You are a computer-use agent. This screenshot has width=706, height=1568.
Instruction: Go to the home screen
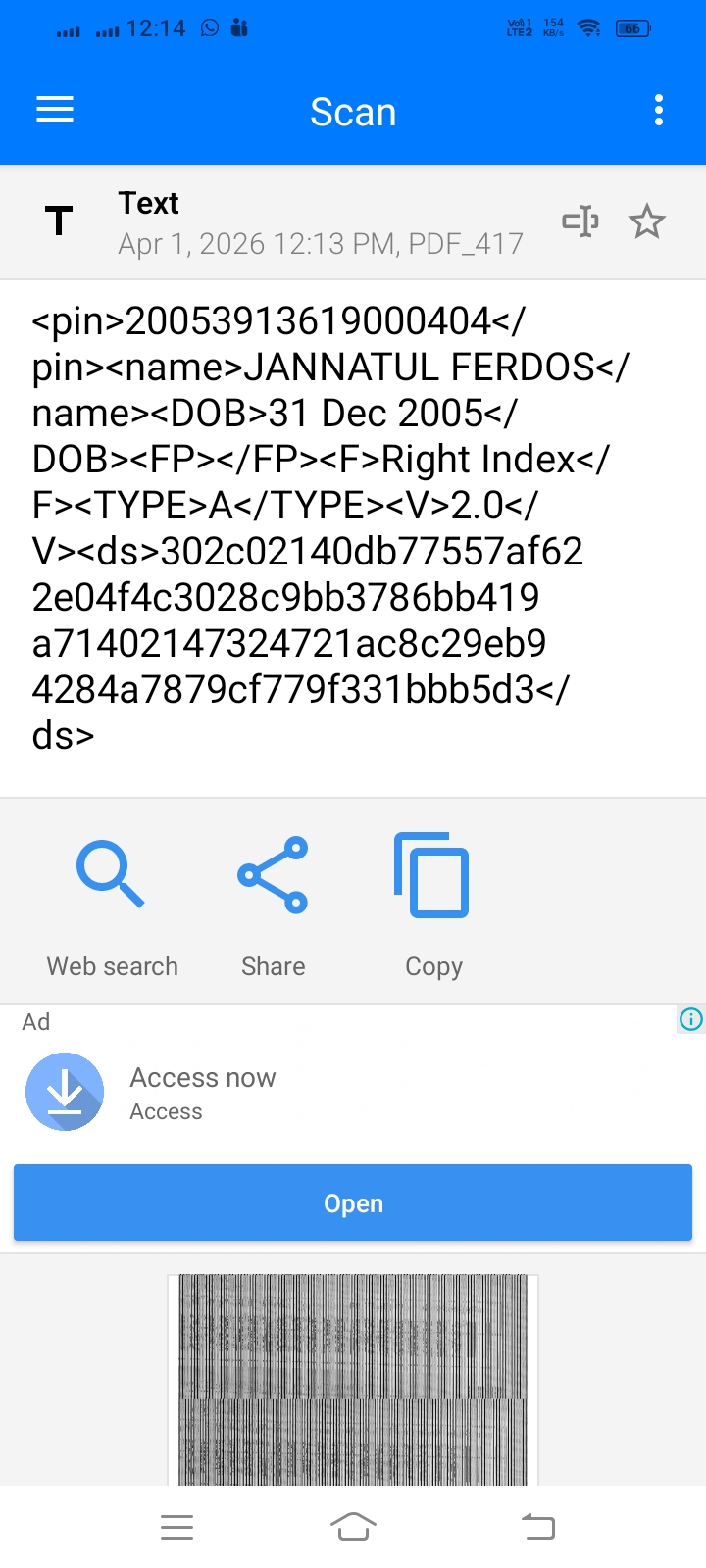tap(353, 1527)
